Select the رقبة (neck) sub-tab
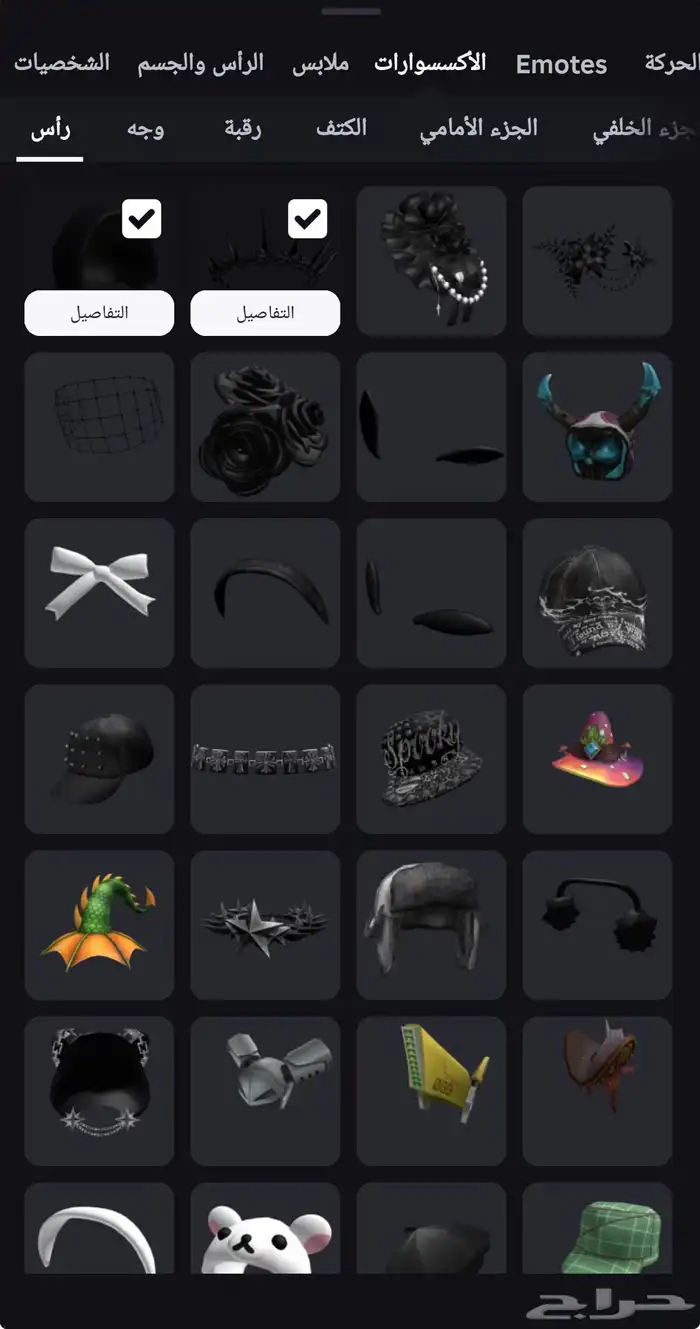 tap(241, 128)
